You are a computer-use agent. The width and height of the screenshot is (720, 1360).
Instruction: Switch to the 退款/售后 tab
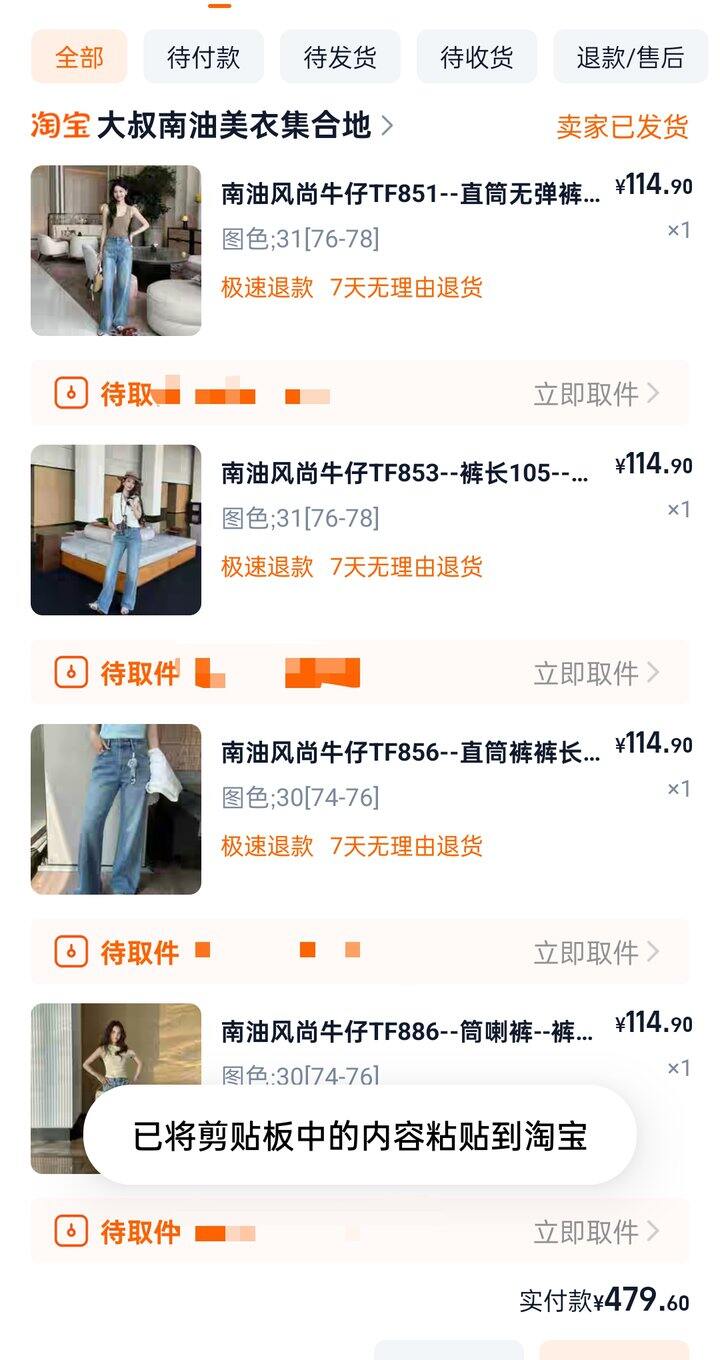tap(630, 57)
